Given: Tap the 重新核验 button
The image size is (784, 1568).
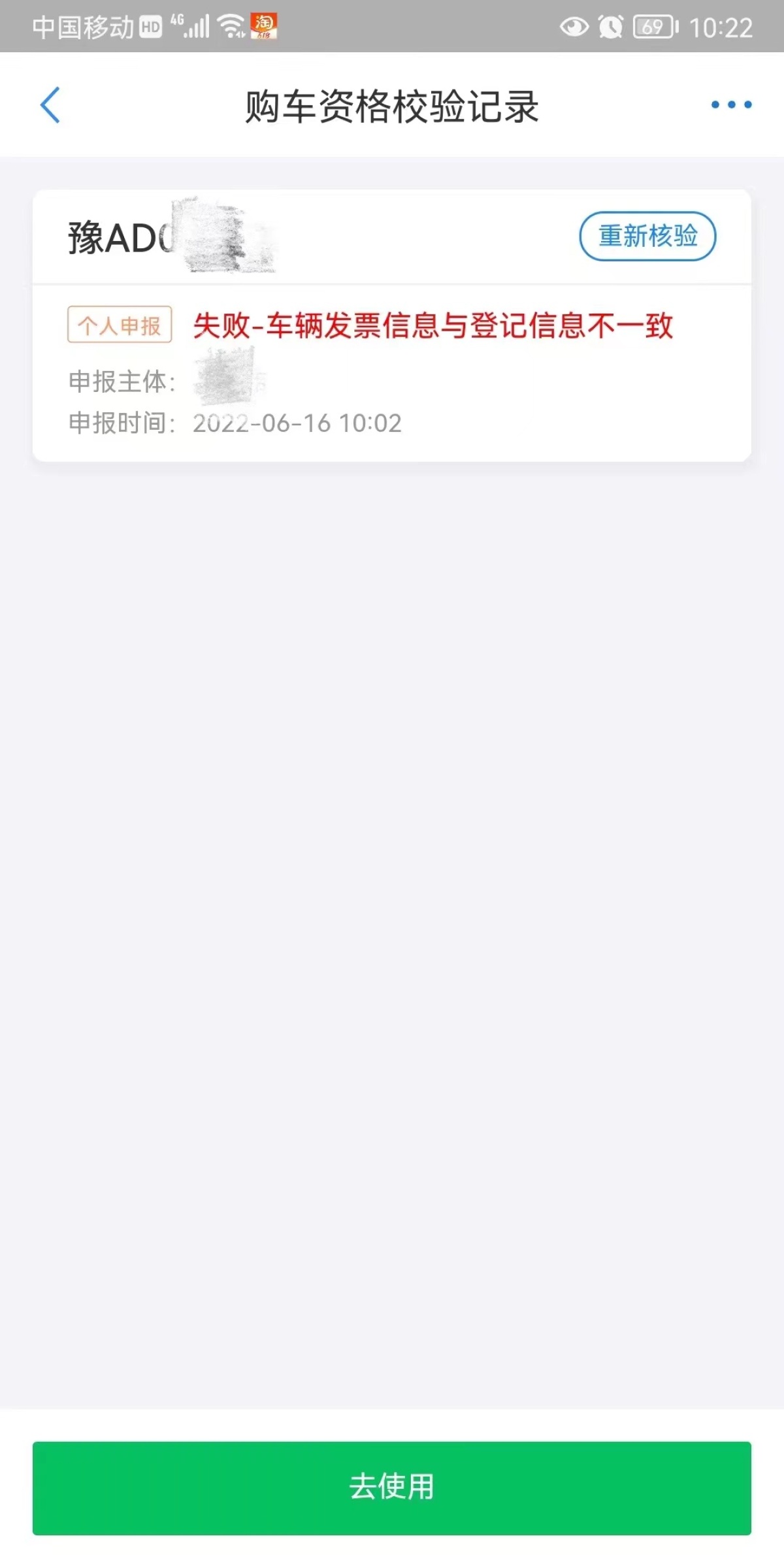Looking at the screenshot, I should [x=647, y=236].
